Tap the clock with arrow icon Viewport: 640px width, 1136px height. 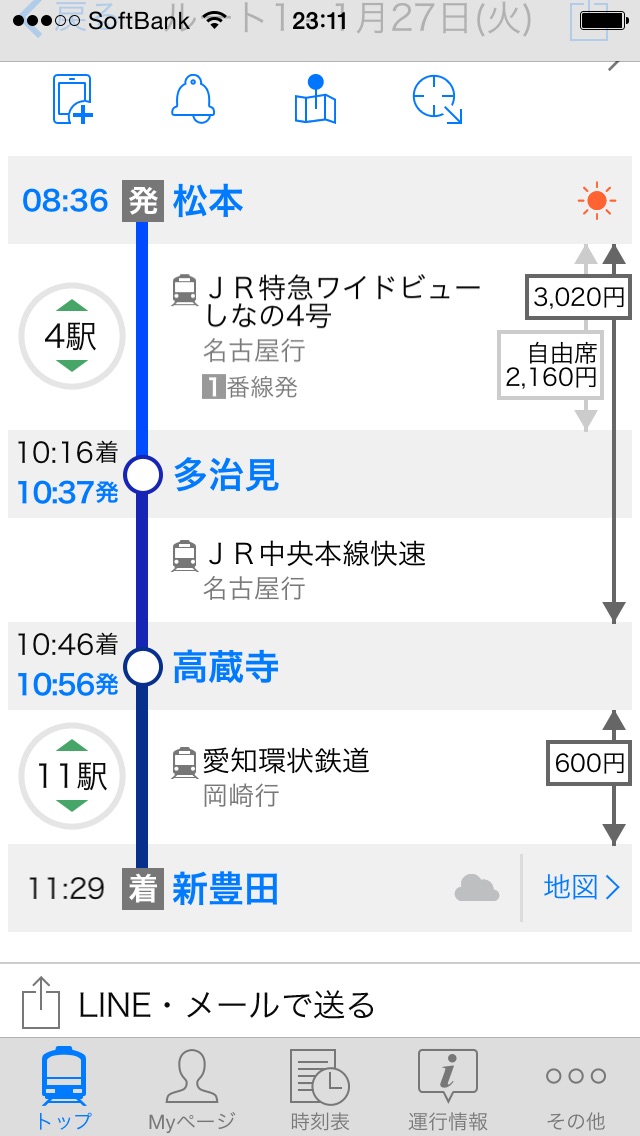[437, 100]
